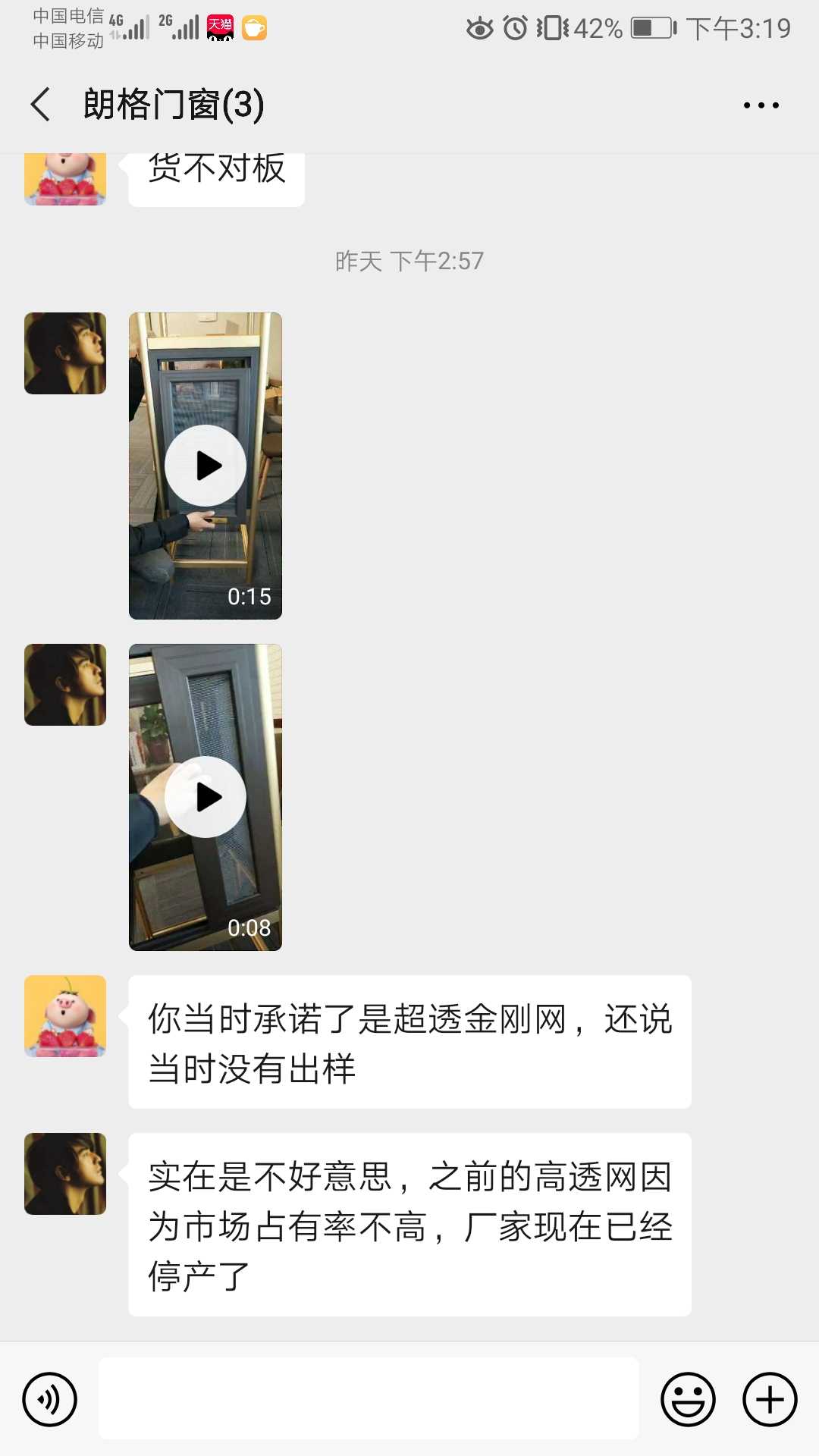Switch to voice message input
Screen dimensions: 819x1456
pos(50,1399)
